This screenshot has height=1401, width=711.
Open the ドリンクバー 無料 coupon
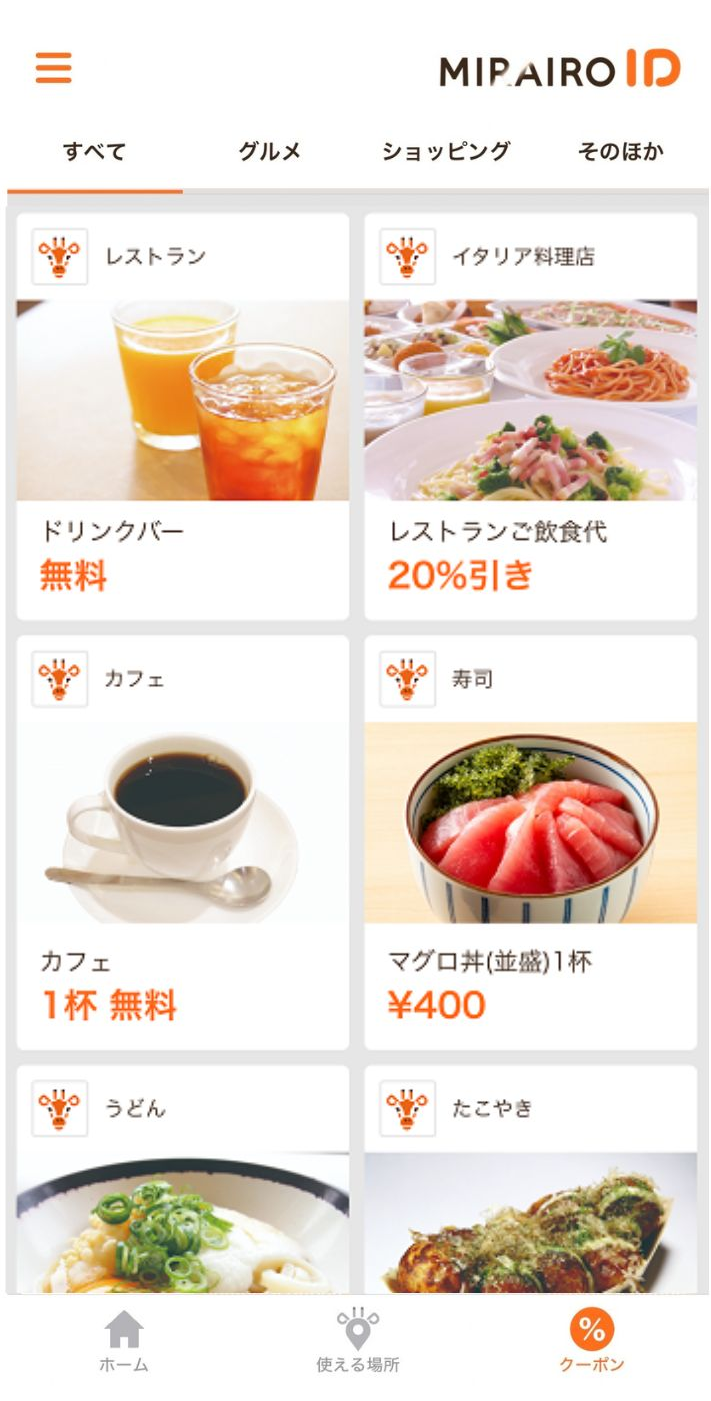(183, 416)
